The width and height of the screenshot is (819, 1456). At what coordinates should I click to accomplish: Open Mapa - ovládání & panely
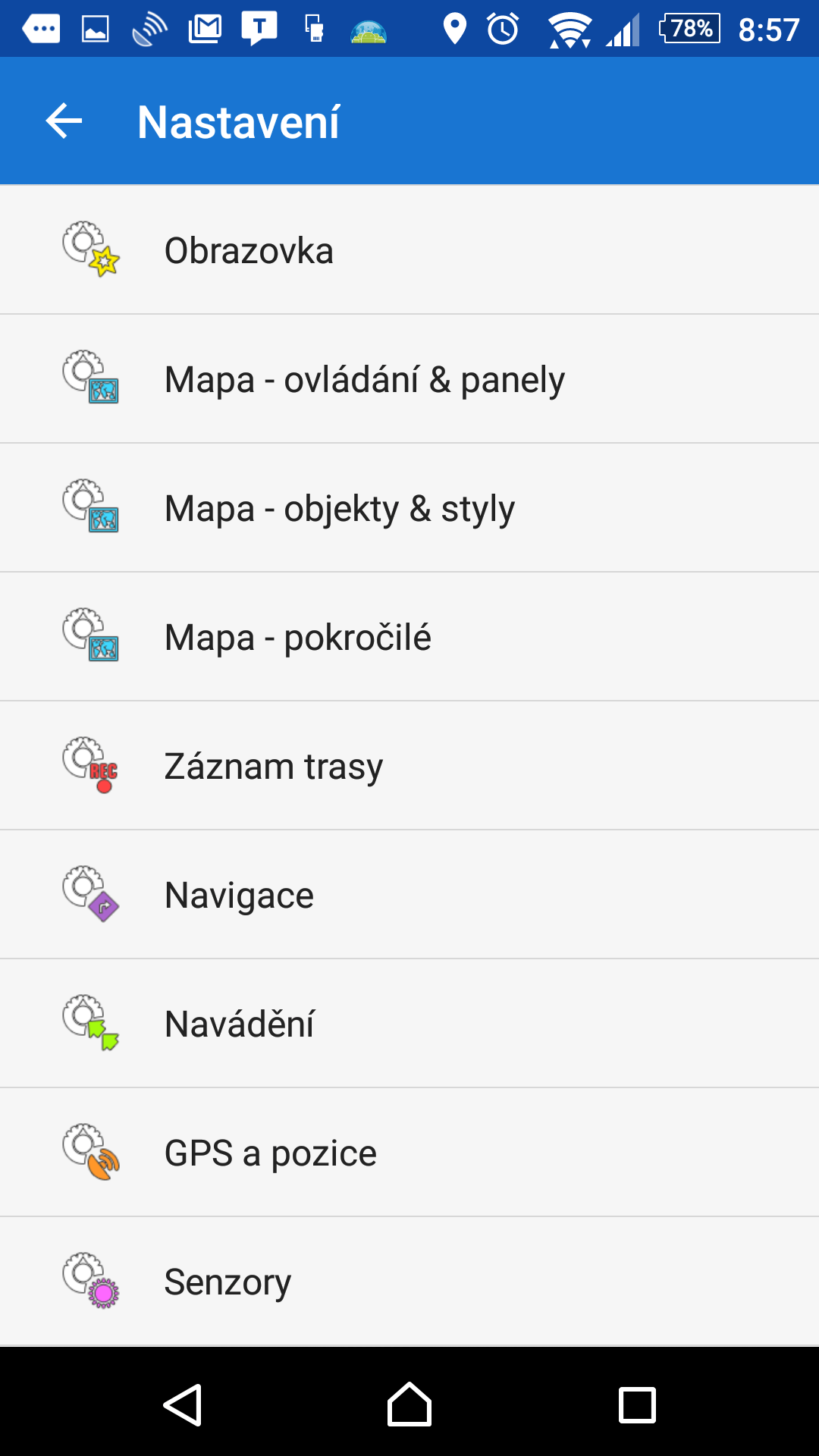[409, 379]
